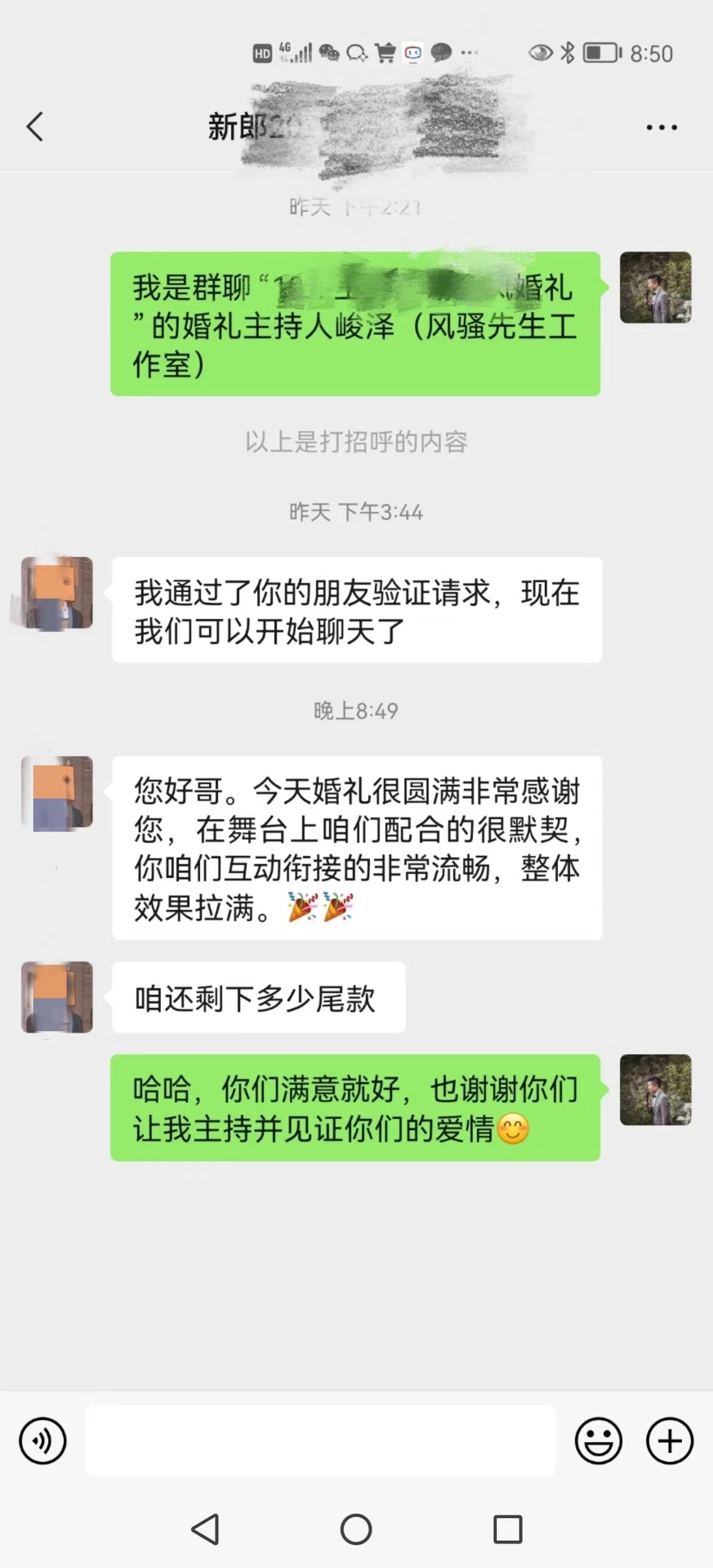This screenshot has height=1568, width=713.
Task: Tap my avatar beside 哈哈，你们满意就好 message
Action: 655,1089
